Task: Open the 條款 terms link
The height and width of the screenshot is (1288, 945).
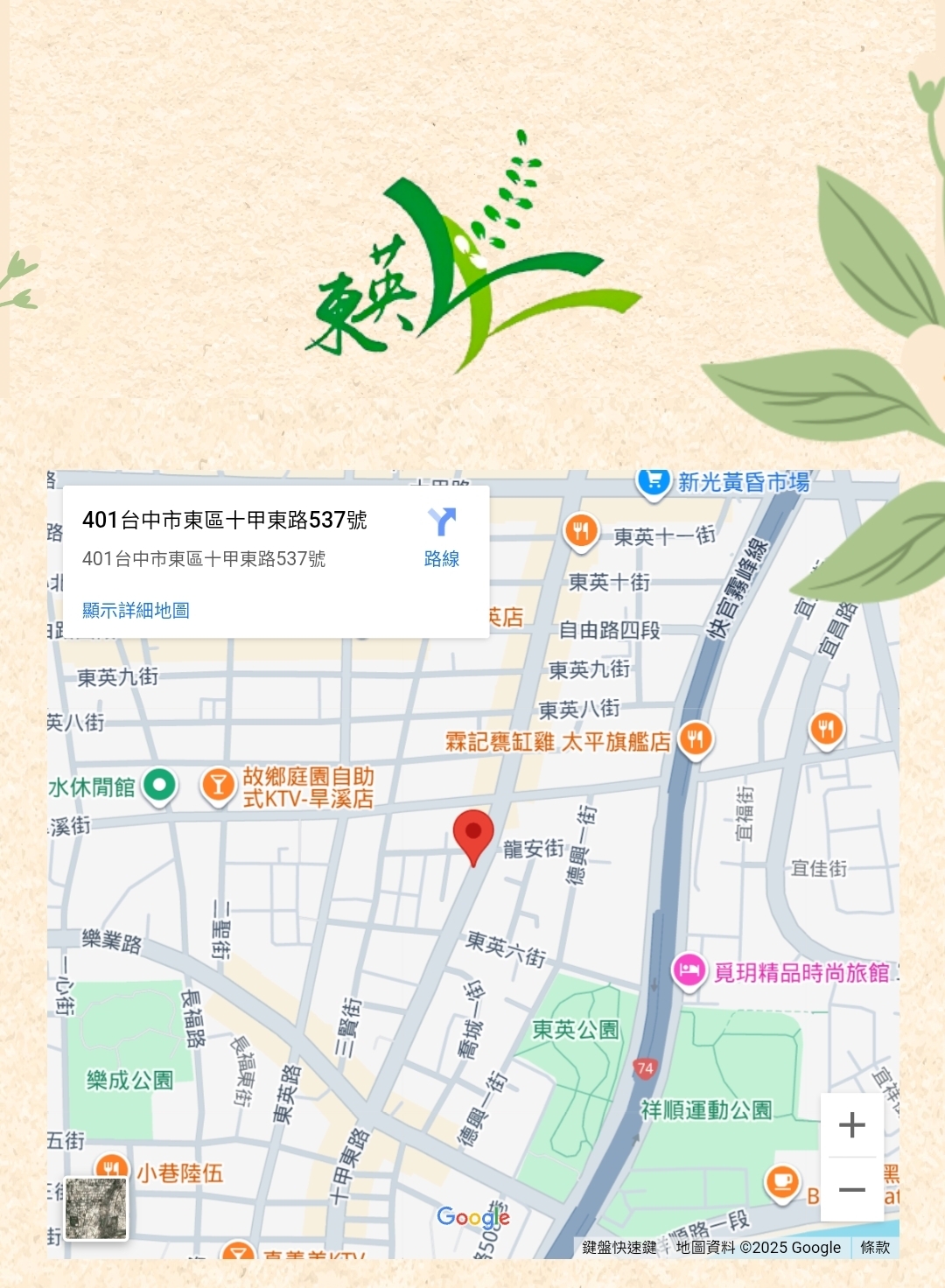Action: click(874, 1247)
